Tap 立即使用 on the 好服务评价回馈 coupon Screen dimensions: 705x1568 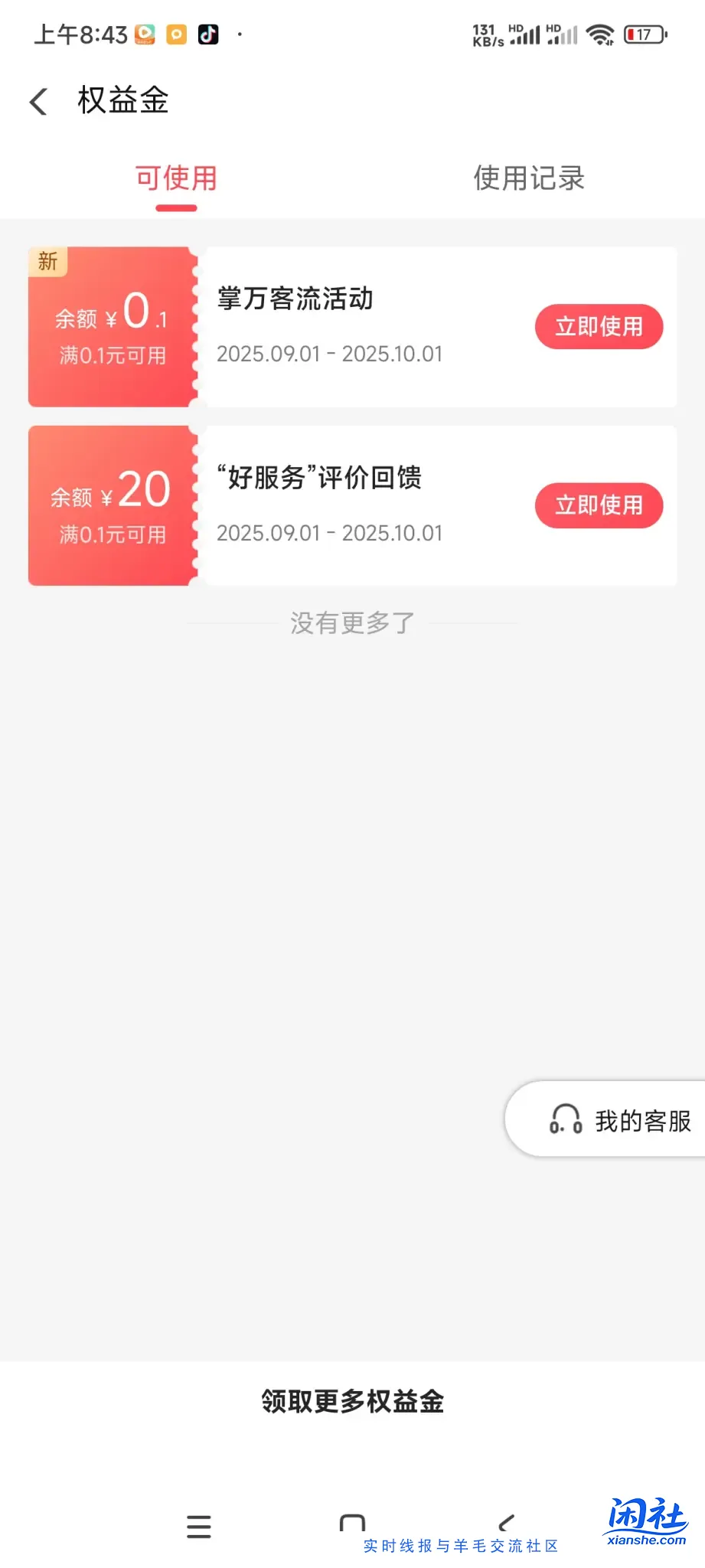[599, 505]
